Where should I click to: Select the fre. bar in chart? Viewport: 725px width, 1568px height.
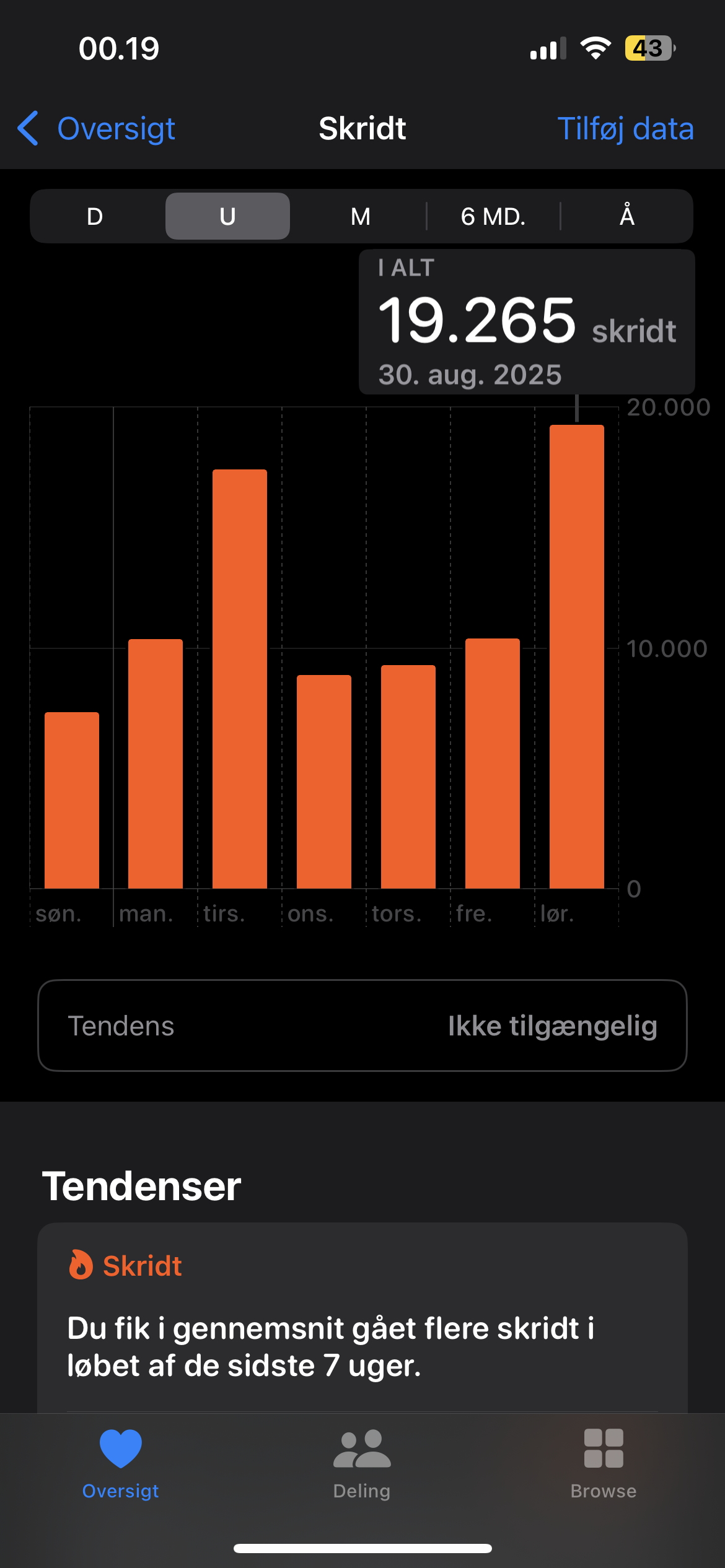pos(493,764)
